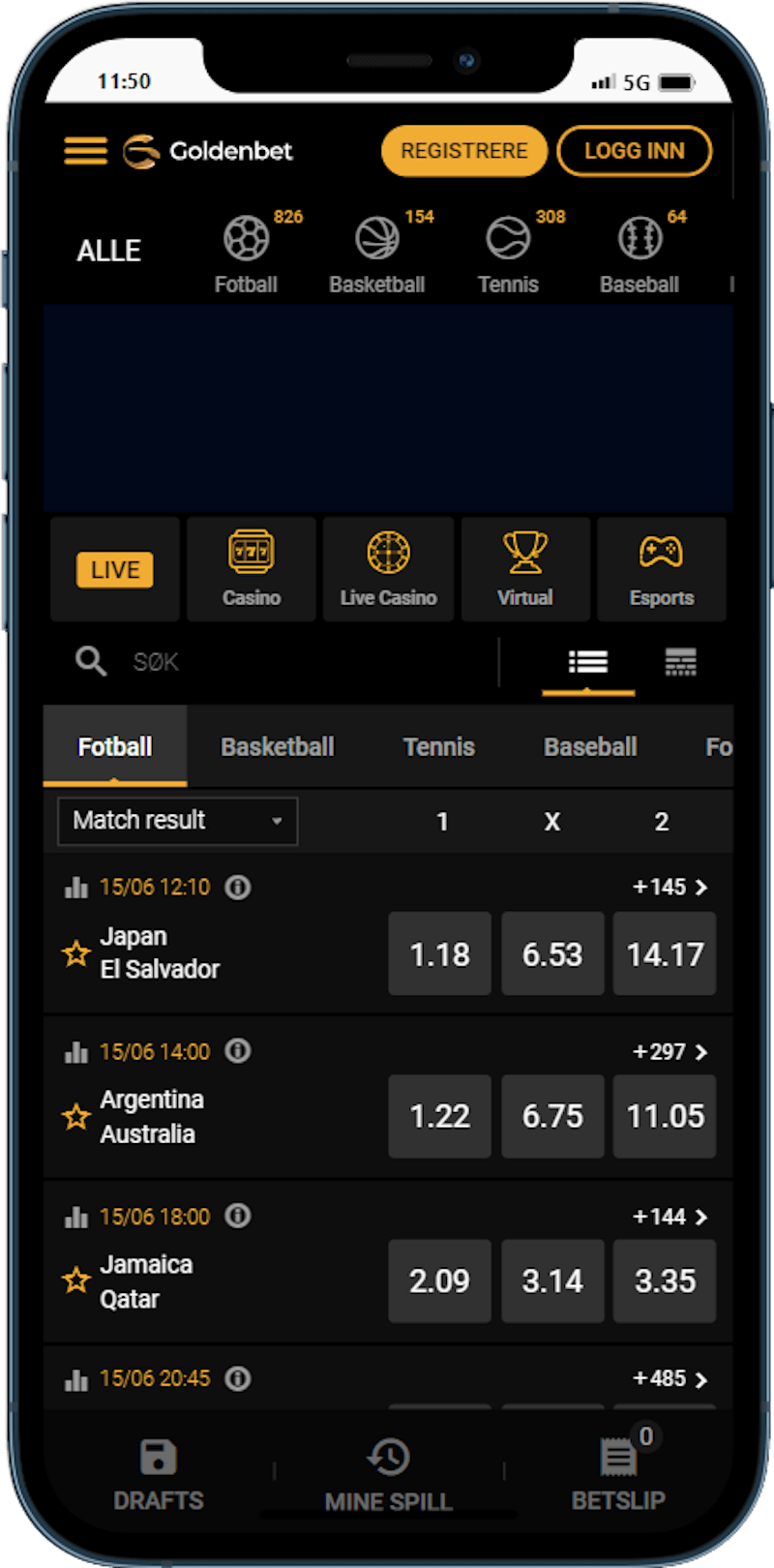Screen dimensions: 774x1568
Task: Tap the SØK search field
Action: (x=290, y=662)
